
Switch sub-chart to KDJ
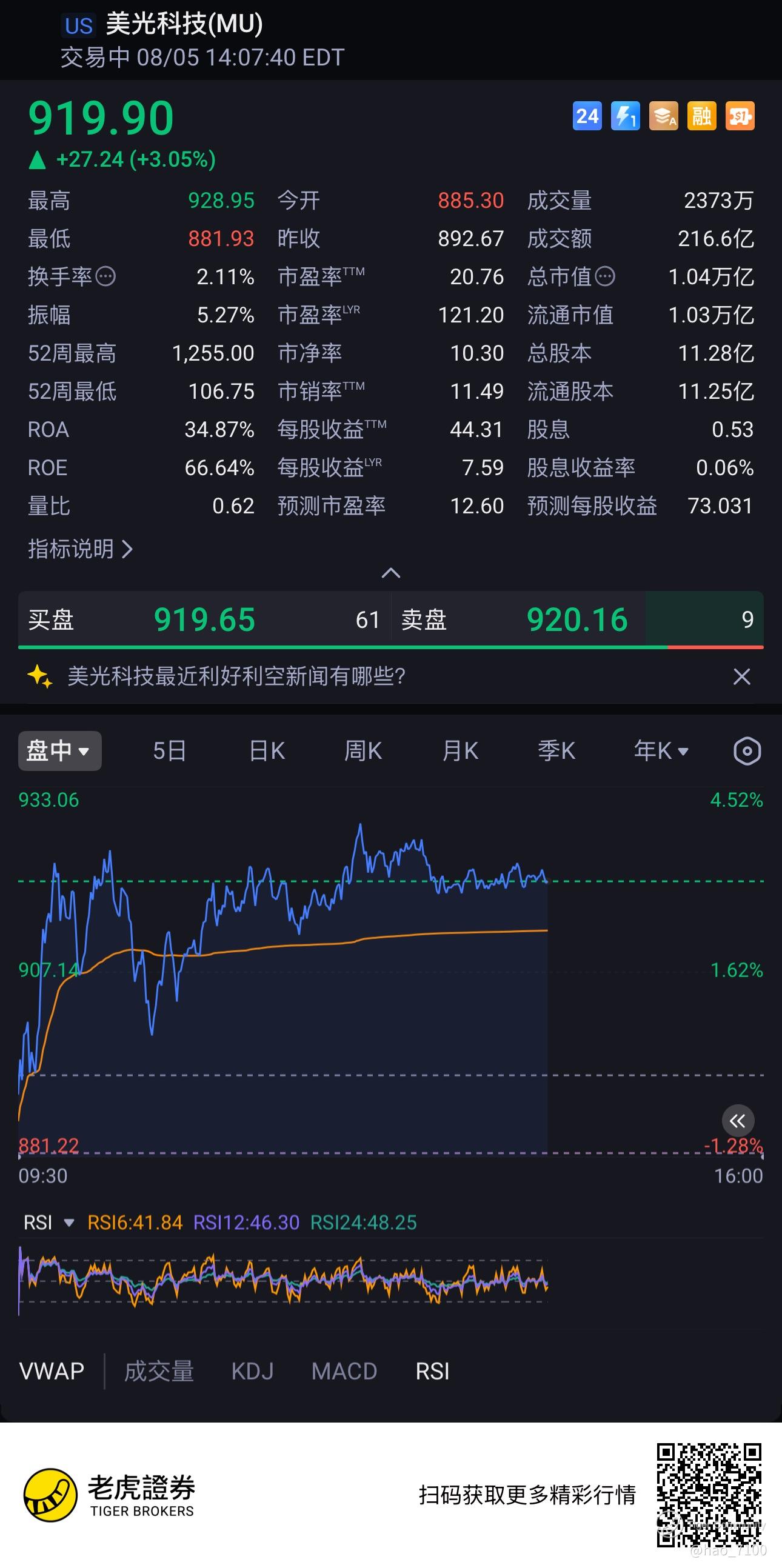coord(252,1372)
